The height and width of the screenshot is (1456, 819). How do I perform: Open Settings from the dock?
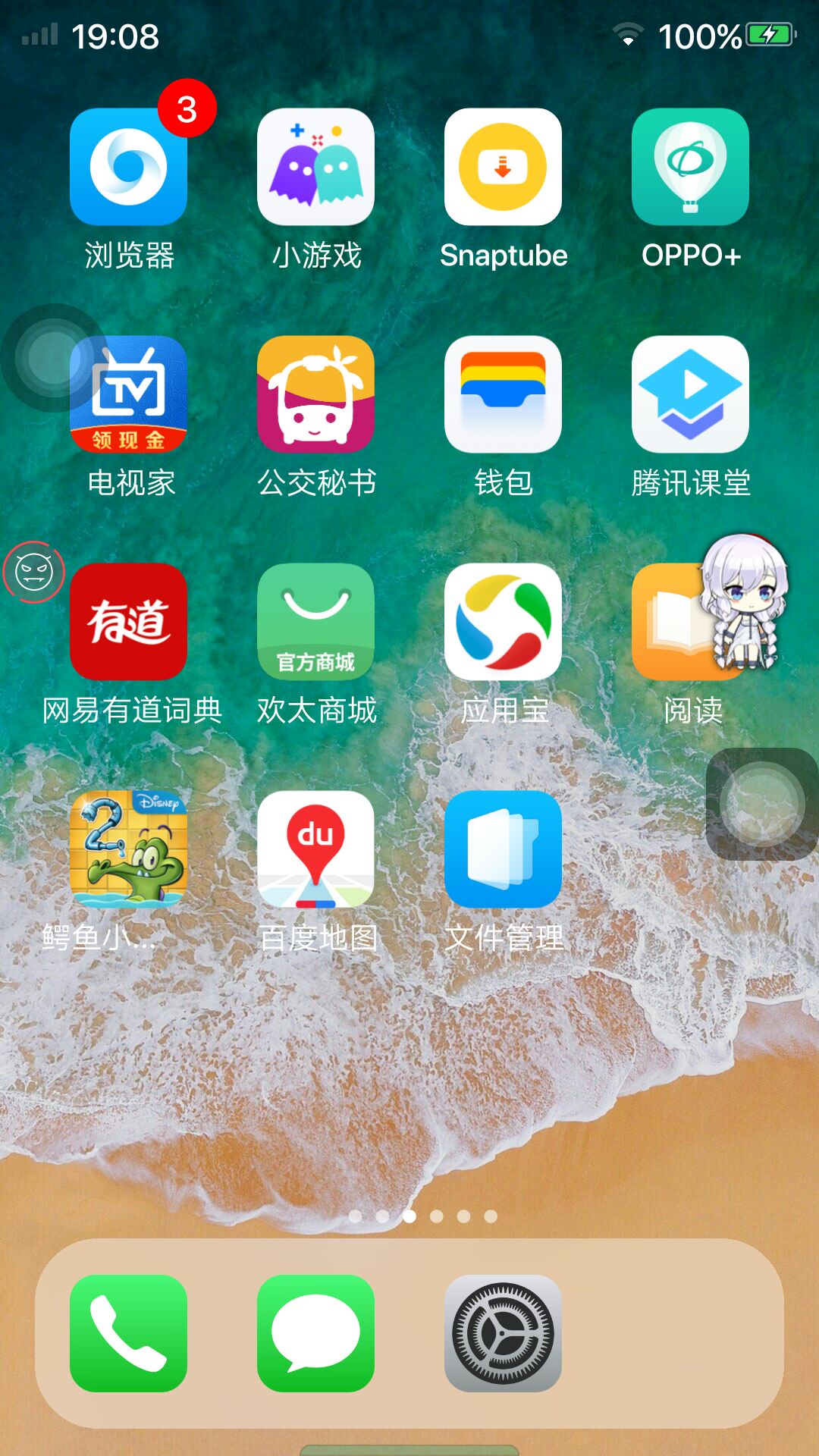point(503,1333)
